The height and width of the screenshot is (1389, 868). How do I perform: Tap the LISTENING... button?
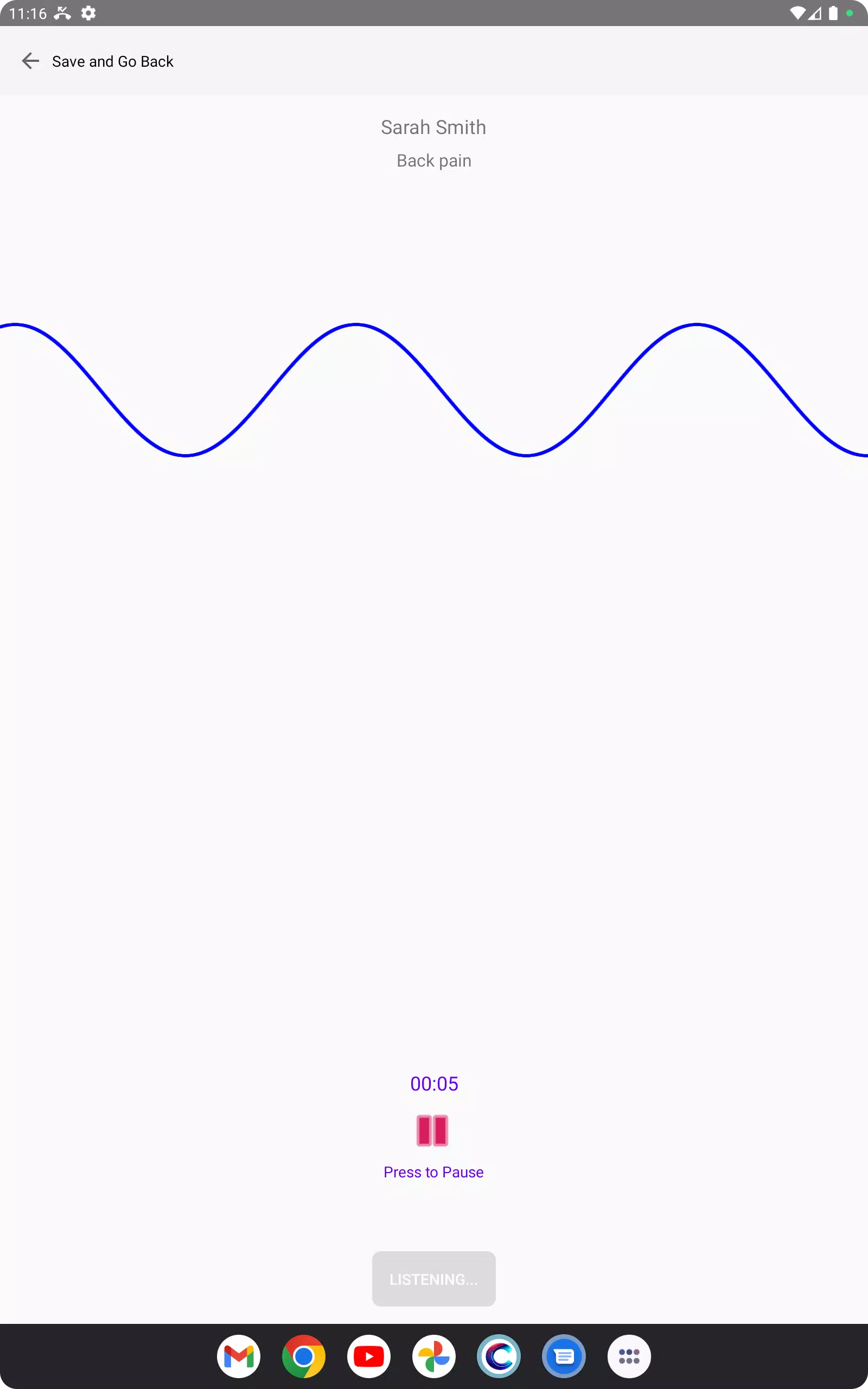click(433, 1279)
